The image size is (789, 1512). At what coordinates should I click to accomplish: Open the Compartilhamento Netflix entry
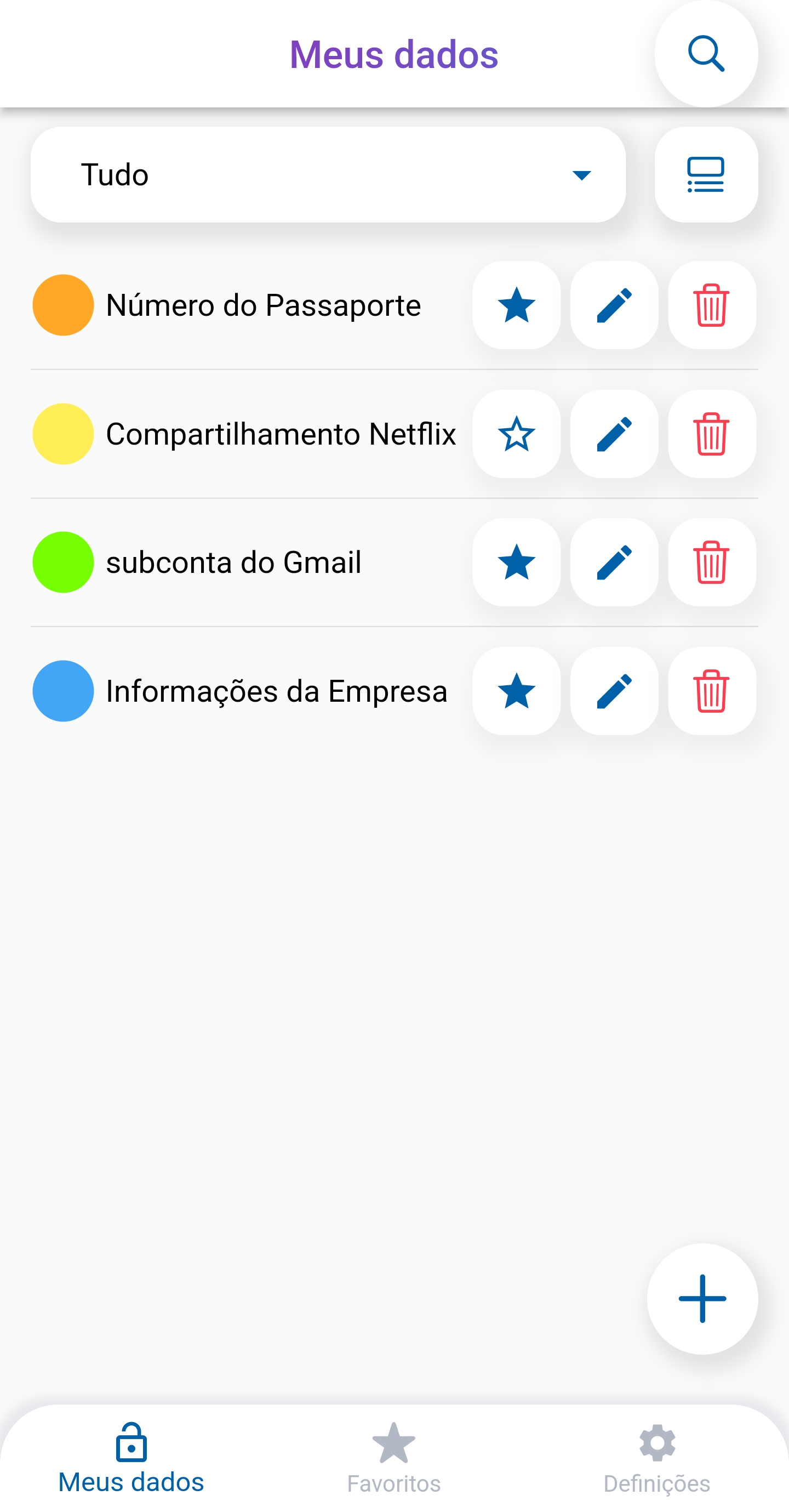(x=281, y=434)
